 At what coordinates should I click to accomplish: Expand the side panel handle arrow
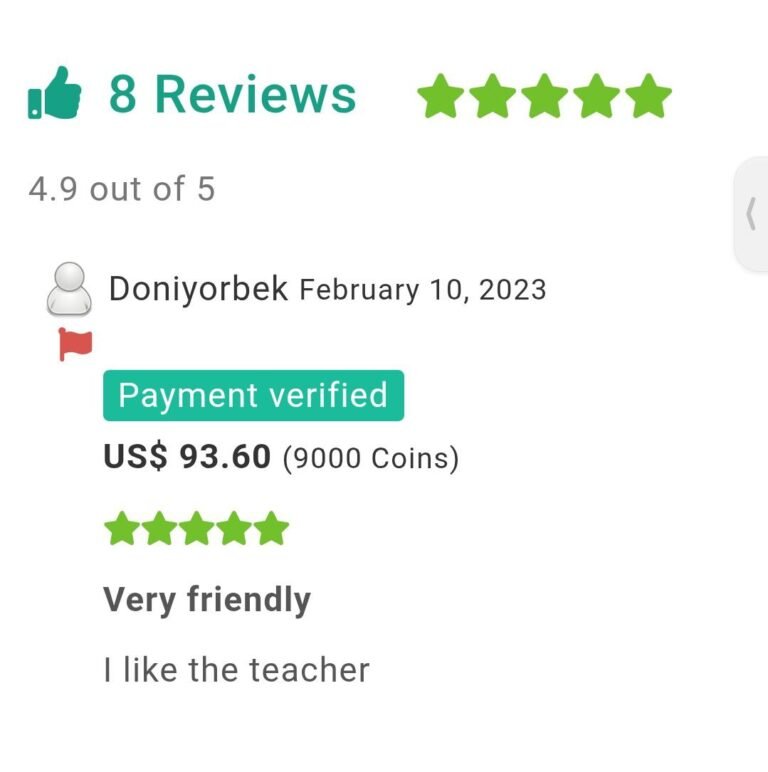point(751,213)
